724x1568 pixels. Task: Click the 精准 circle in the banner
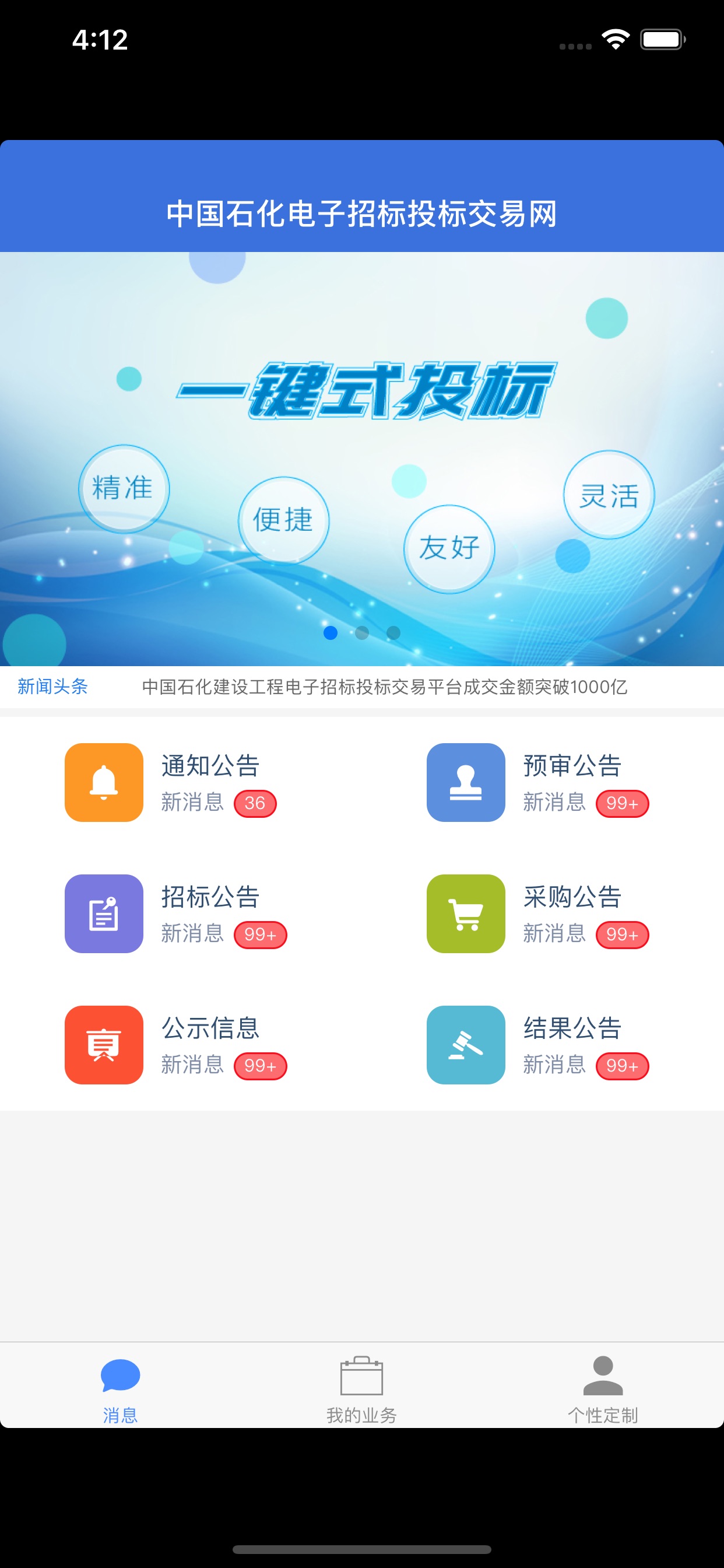click(x=124, y=489)
